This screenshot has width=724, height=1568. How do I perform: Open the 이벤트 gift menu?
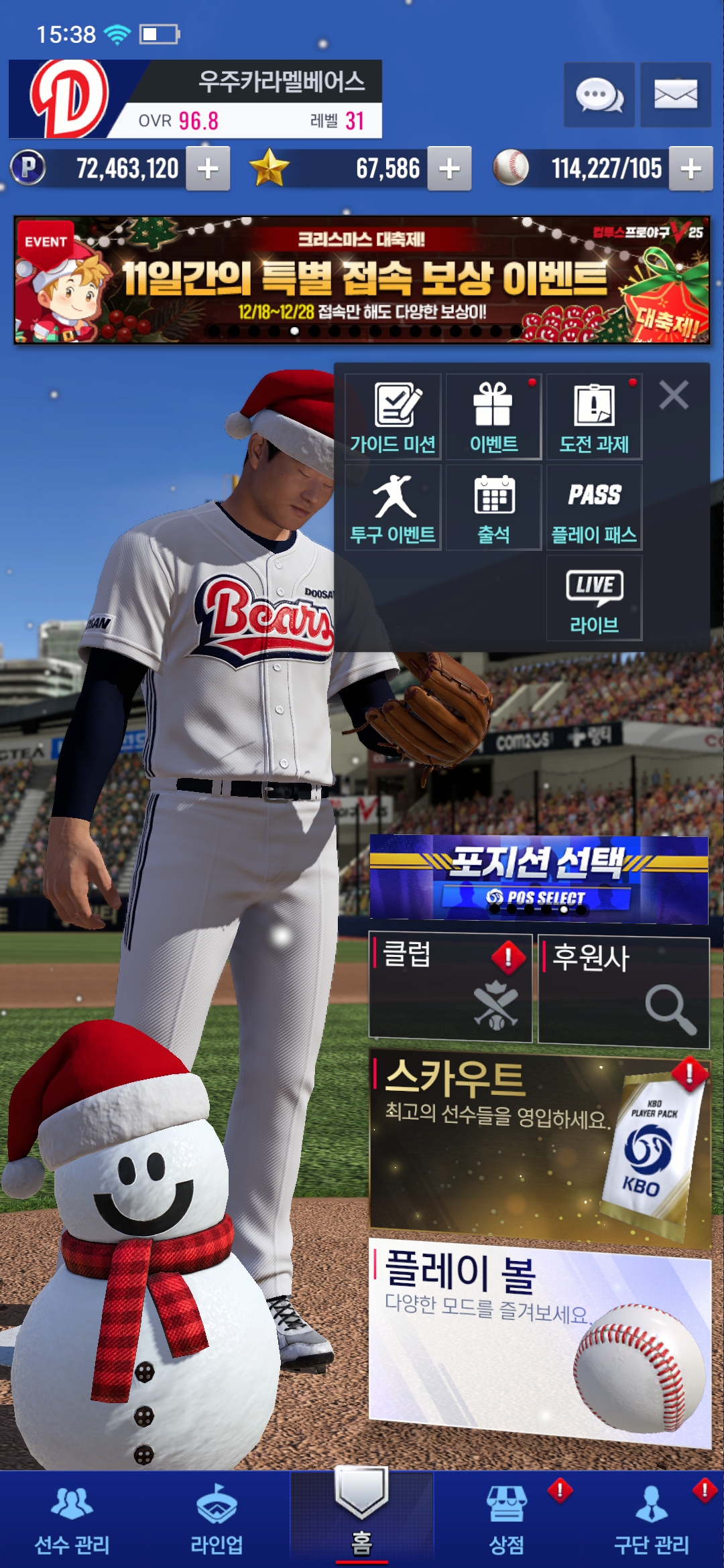493,417
